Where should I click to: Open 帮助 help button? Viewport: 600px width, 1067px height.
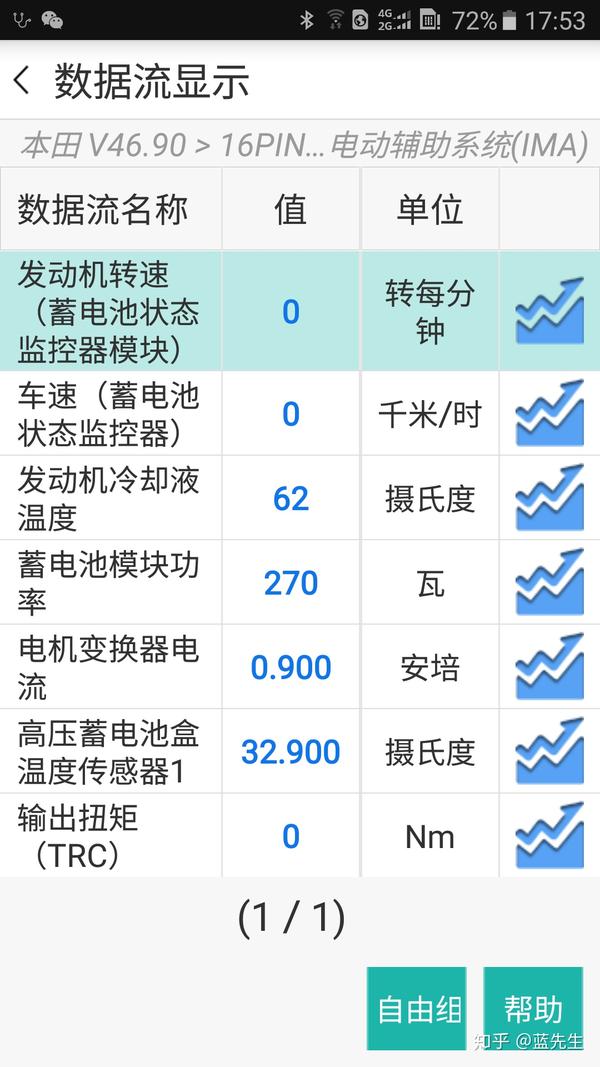coord(533,1008)
